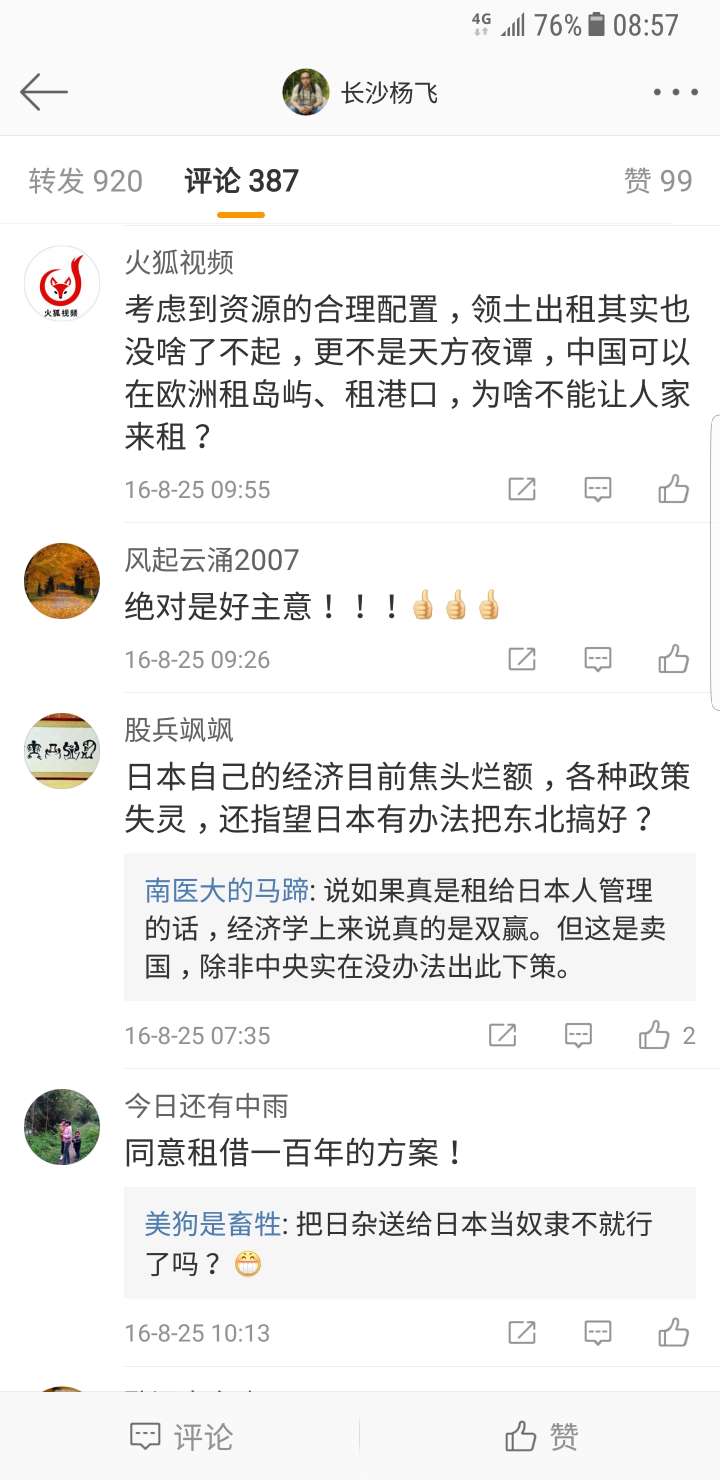Like 风起云涌2007's comment

tap(673, 659)
